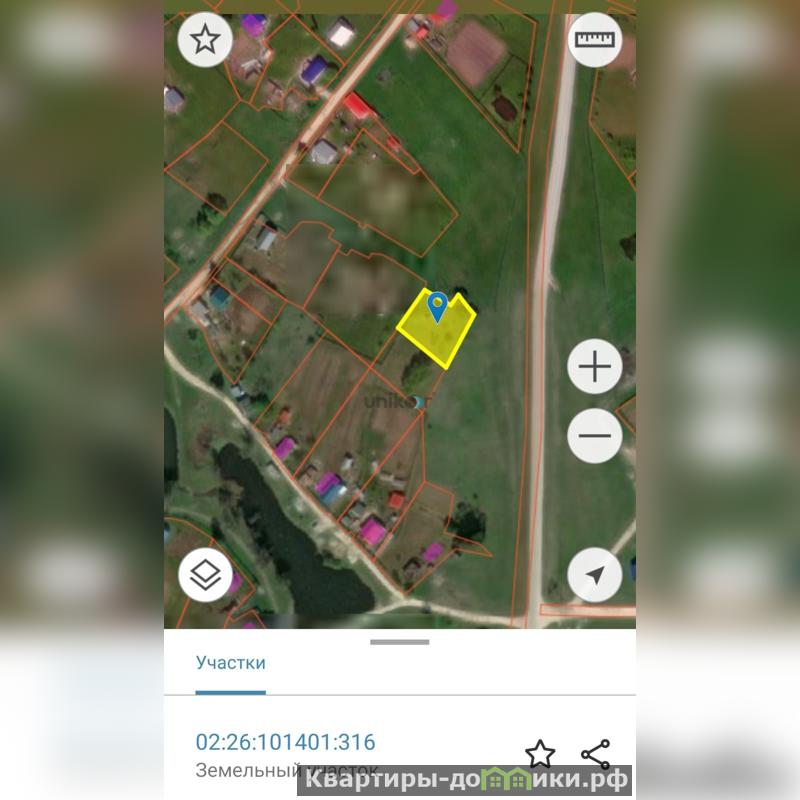The image size is (800, 800).
Task: Center map on my location
Action: click(x=595, y=575)
